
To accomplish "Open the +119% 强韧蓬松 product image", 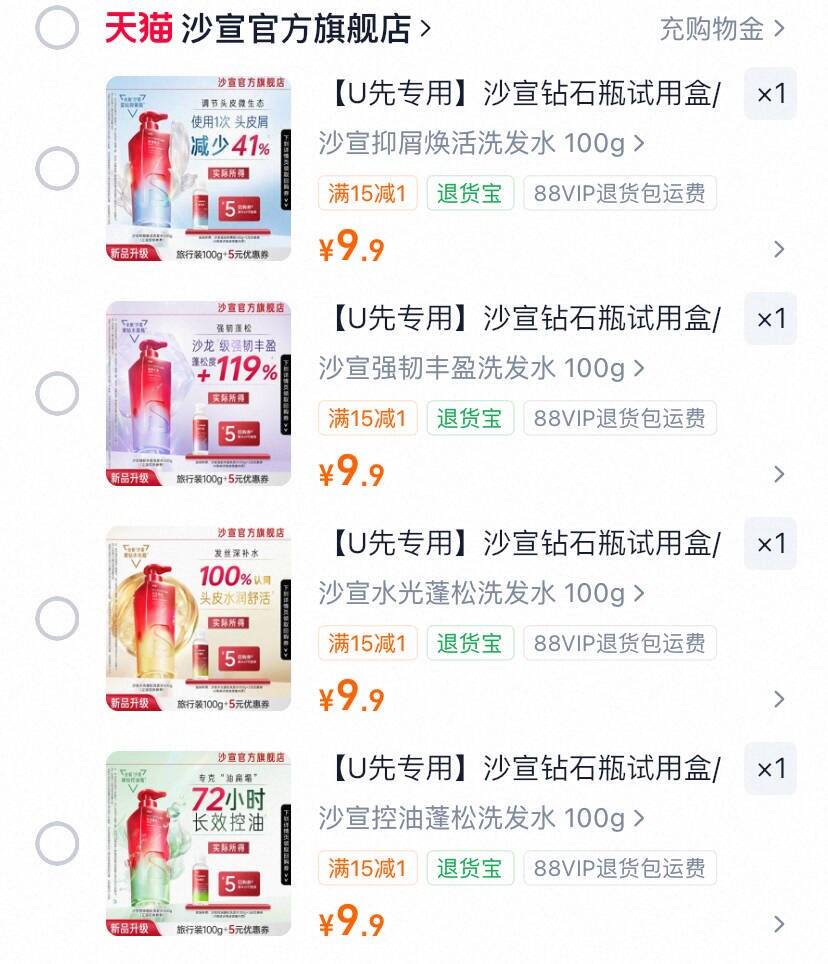I will [x=198, y=394].
